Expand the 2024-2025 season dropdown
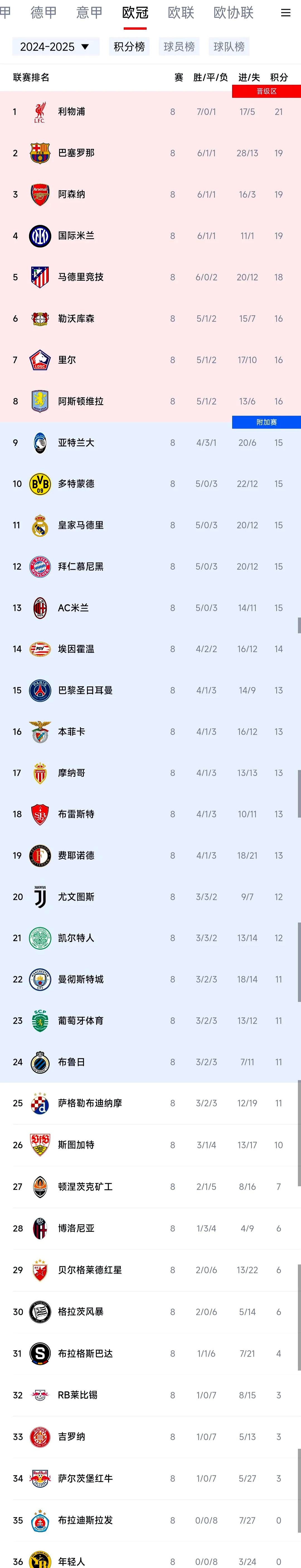301x1568 pixels. pyautogui.click(x=55, y=47)
